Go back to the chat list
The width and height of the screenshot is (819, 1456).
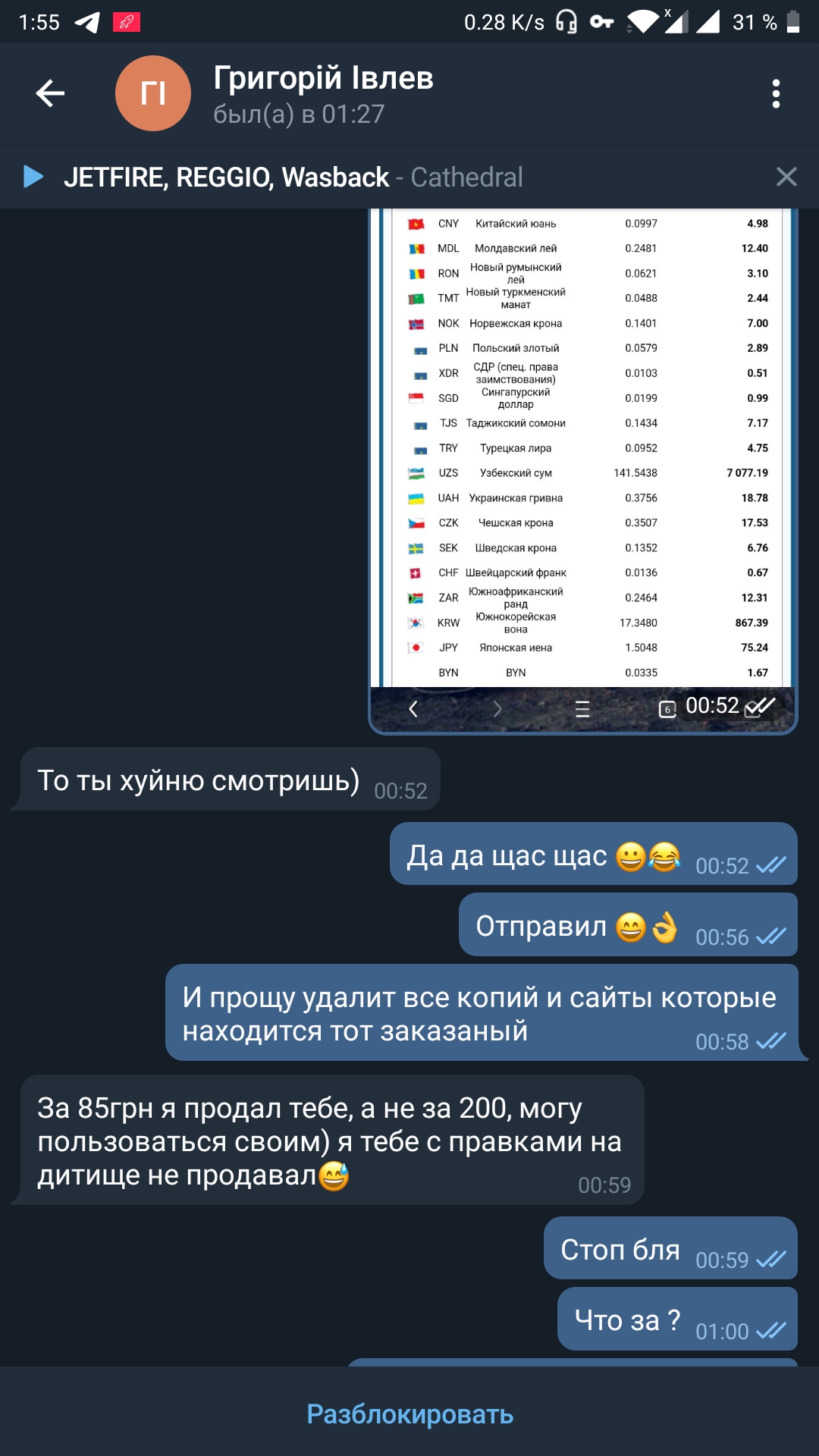(x=50, y=93)
